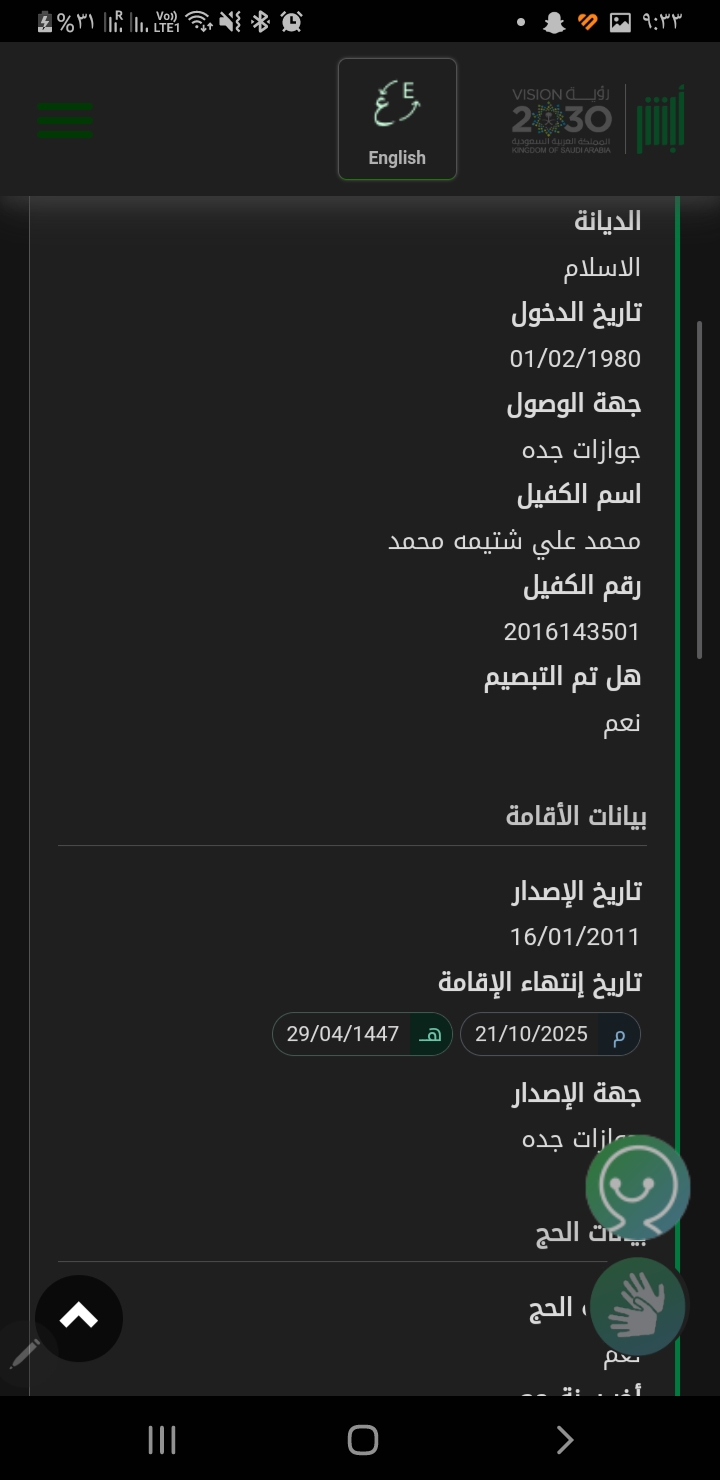Open the hamburger menu
The height and width of the screenshot is (1480, 720).
(65, 120)
